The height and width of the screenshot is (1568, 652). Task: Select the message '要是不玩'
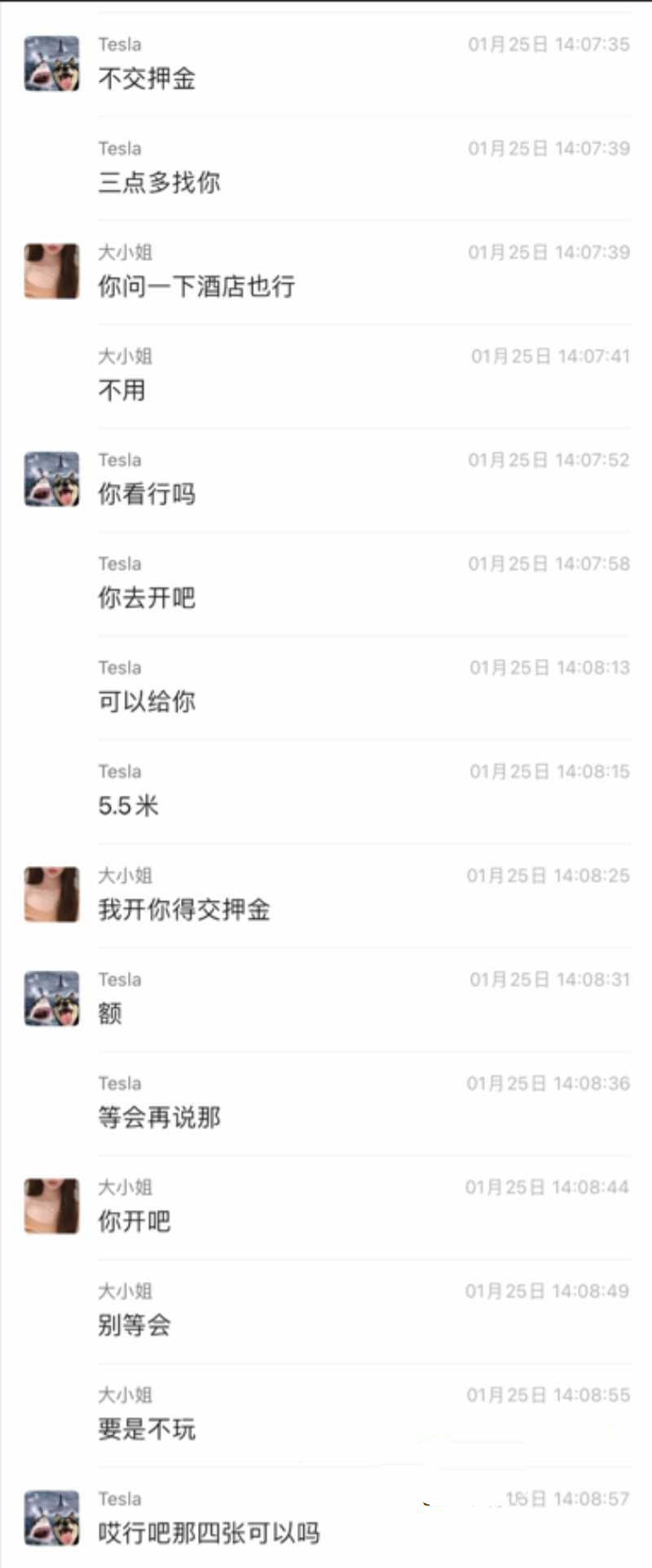click(147, 1429)
